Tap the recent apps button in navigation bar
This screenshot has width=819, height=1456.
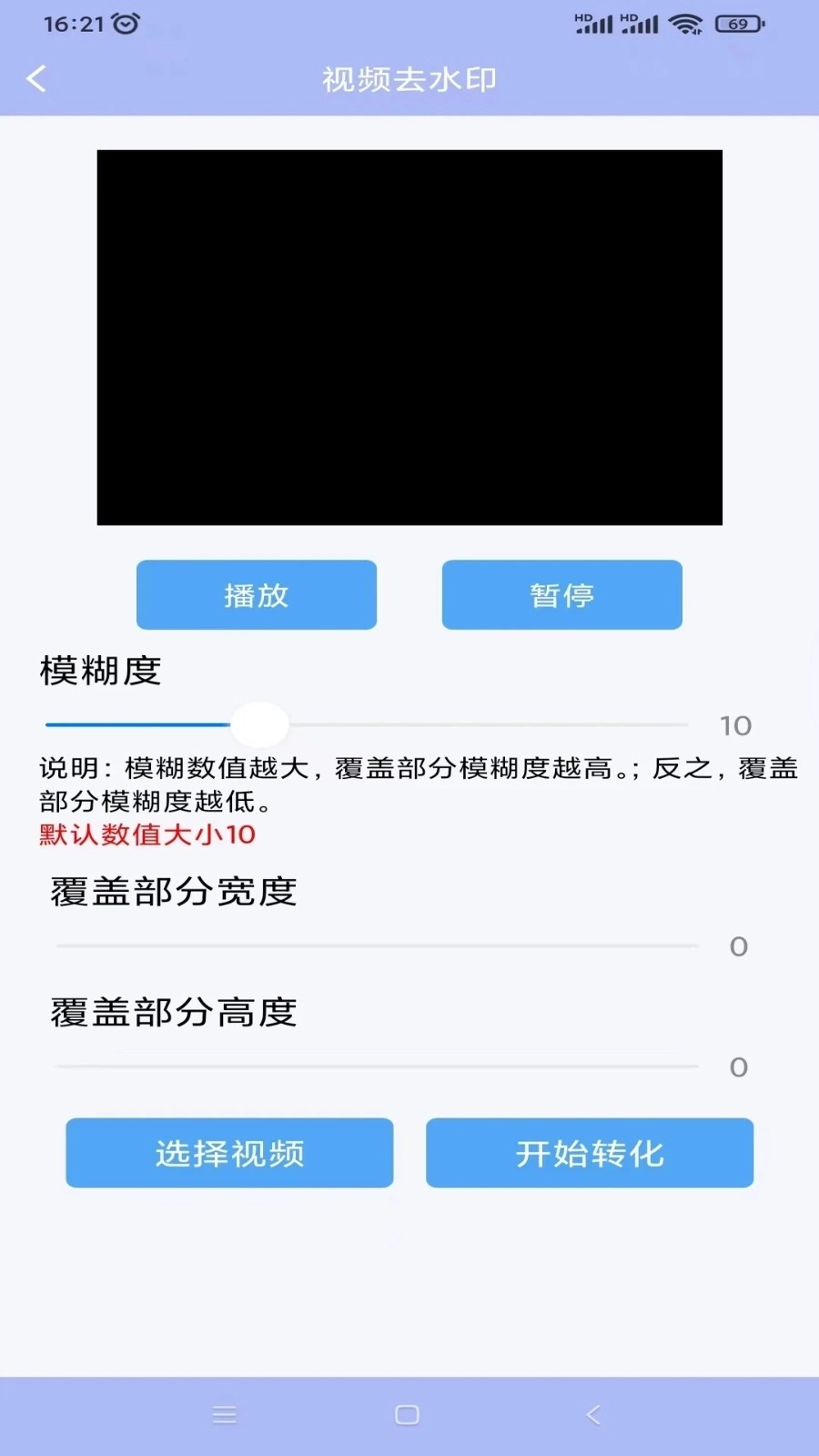click(224, 1415)
